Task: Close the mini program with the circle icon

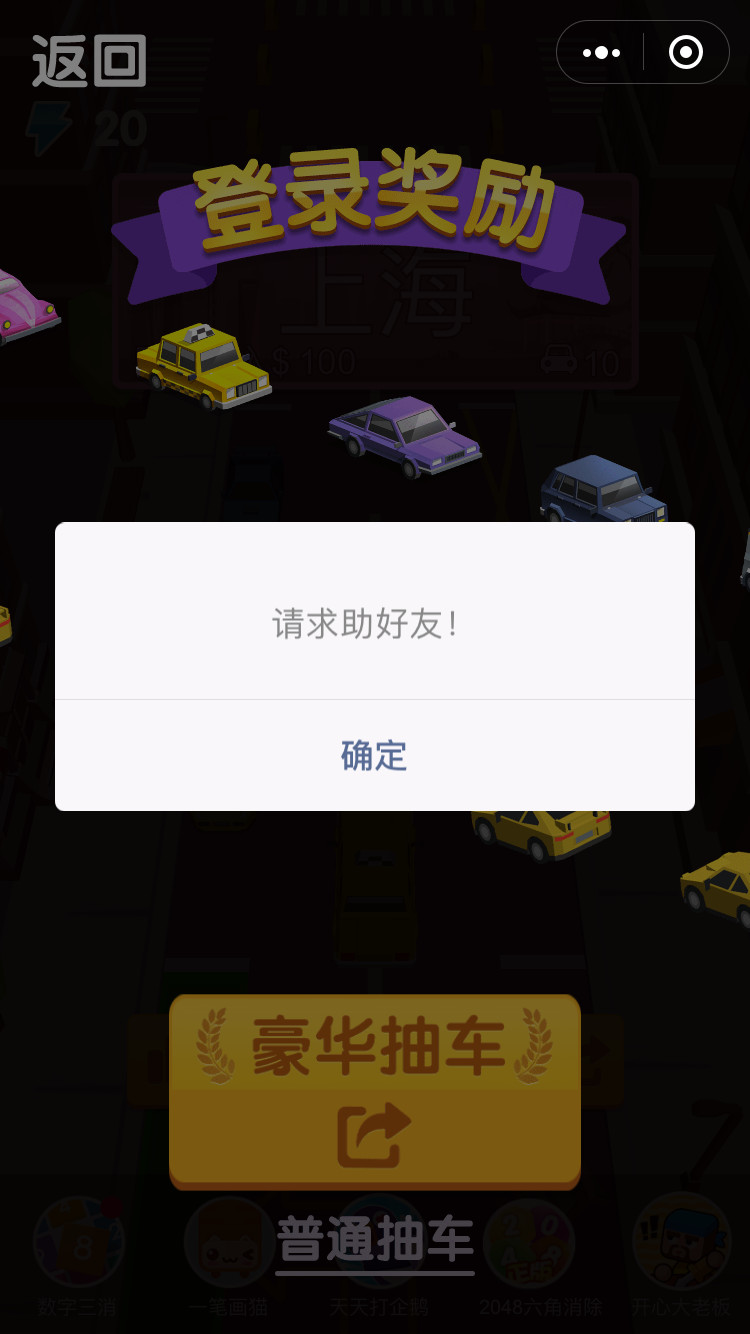Action: (x=686, y=53)
